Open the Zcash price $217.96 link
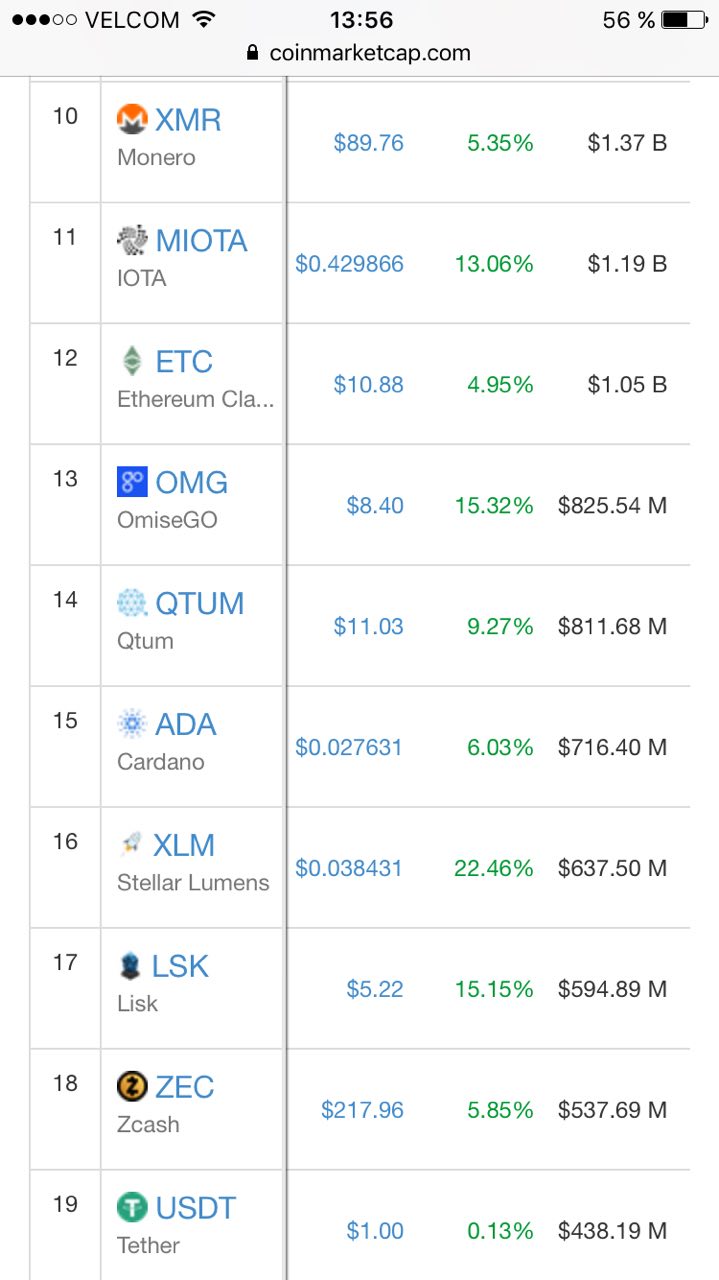This screenshot has width=719, height=1280. 362,1110
